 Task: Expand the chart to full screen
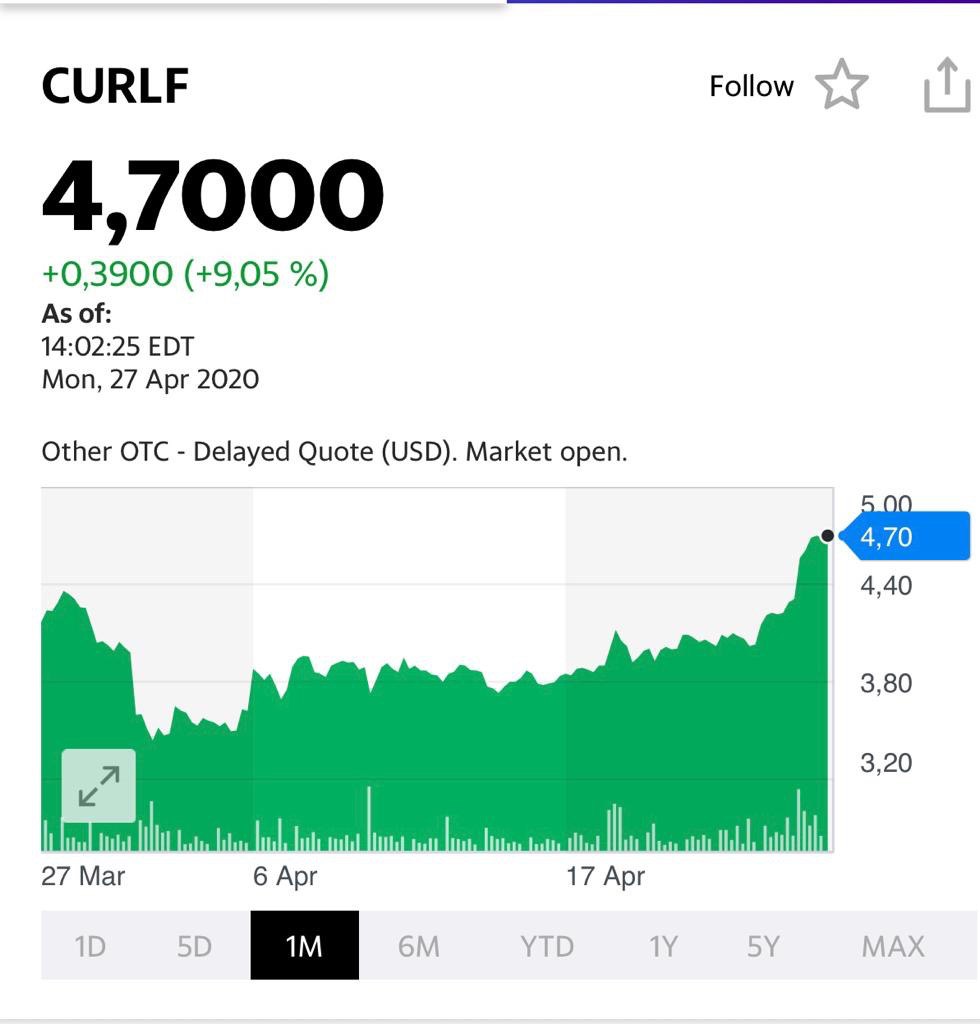(x=99, y=786)
